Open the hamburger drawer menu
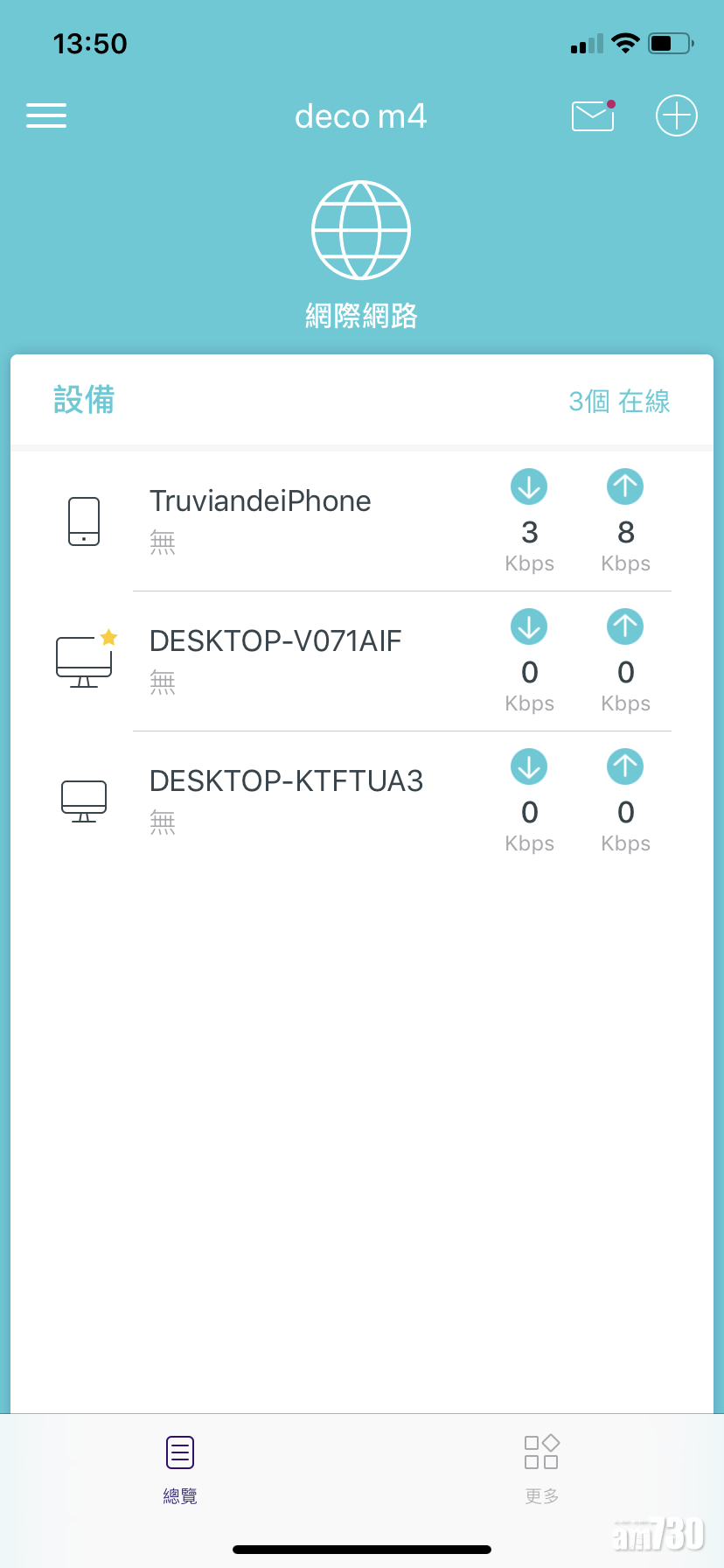 click(46, 115)
